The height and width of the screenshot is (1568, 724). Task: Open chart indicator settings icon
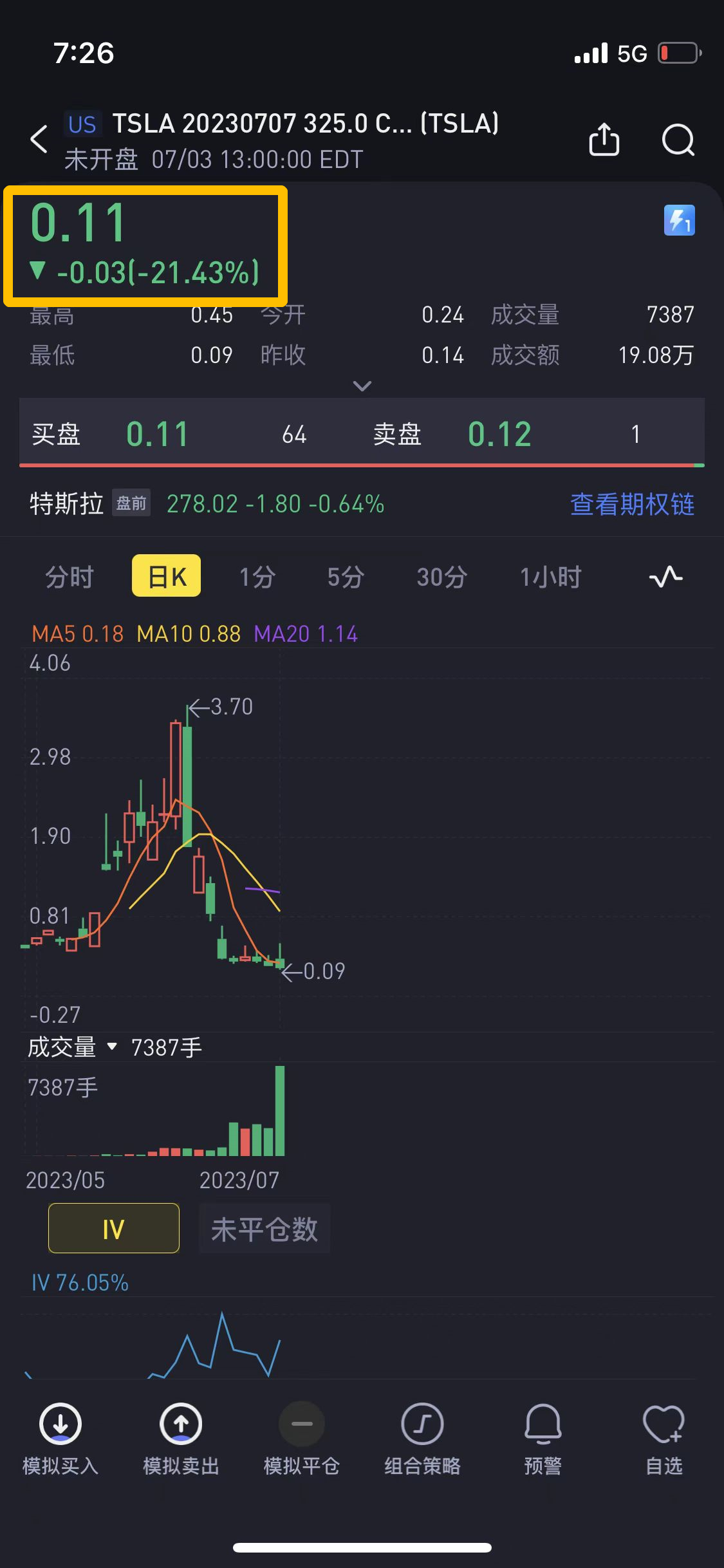(665, 577)
